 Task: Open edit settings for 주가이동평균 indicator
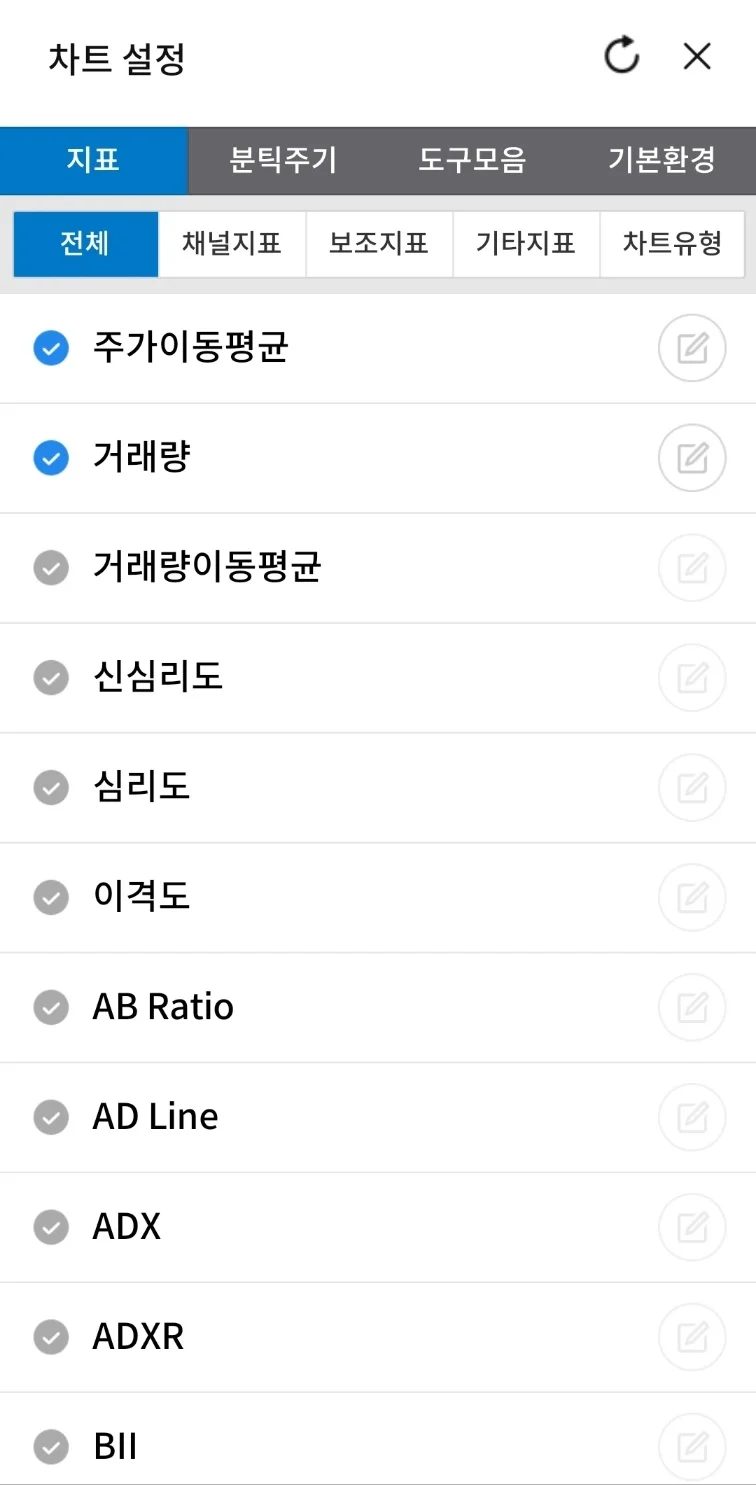coord(691,348)
